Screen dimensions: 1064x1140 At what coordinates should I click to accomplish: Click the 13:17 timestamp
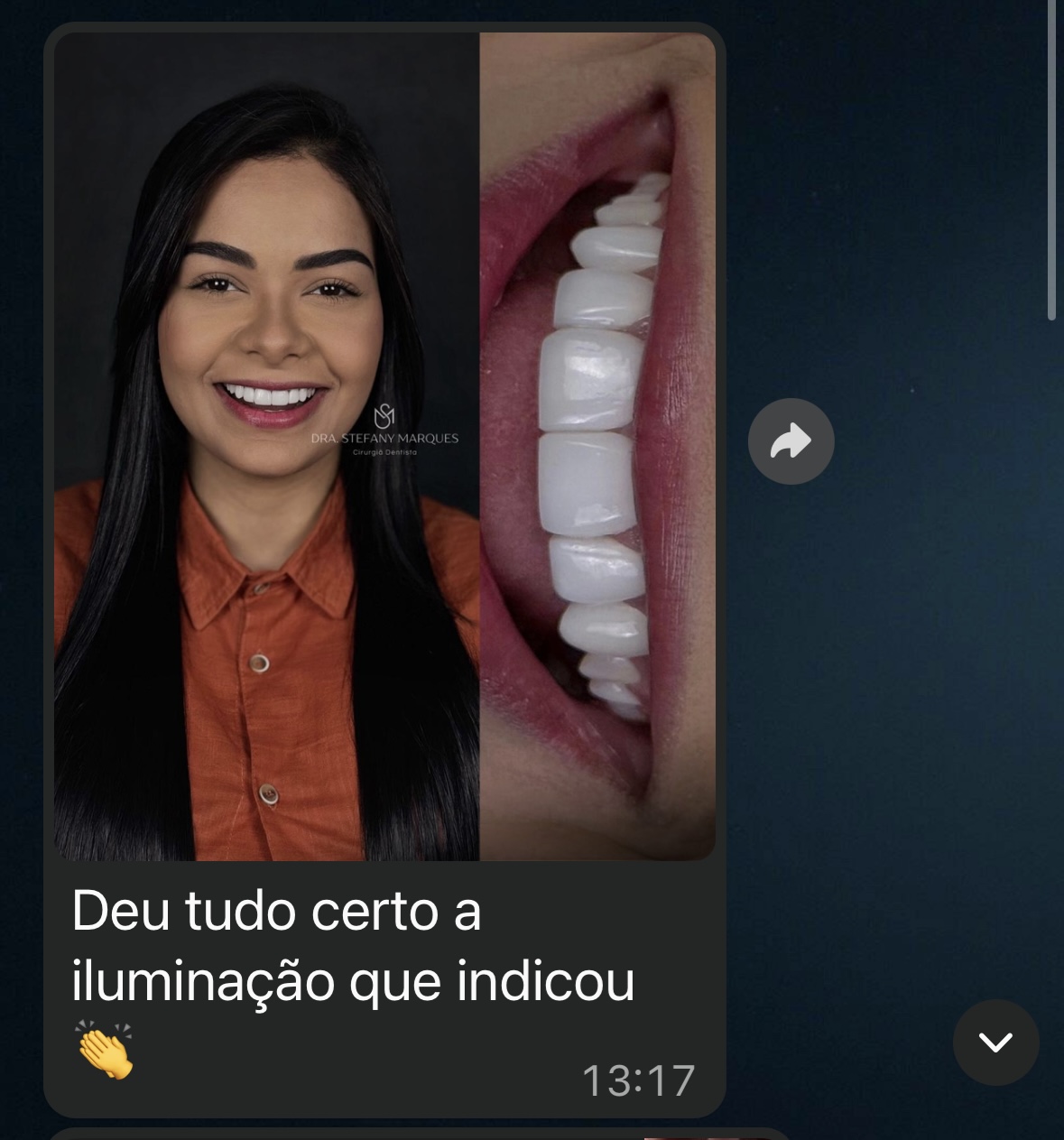click(x=638, y=1080)
